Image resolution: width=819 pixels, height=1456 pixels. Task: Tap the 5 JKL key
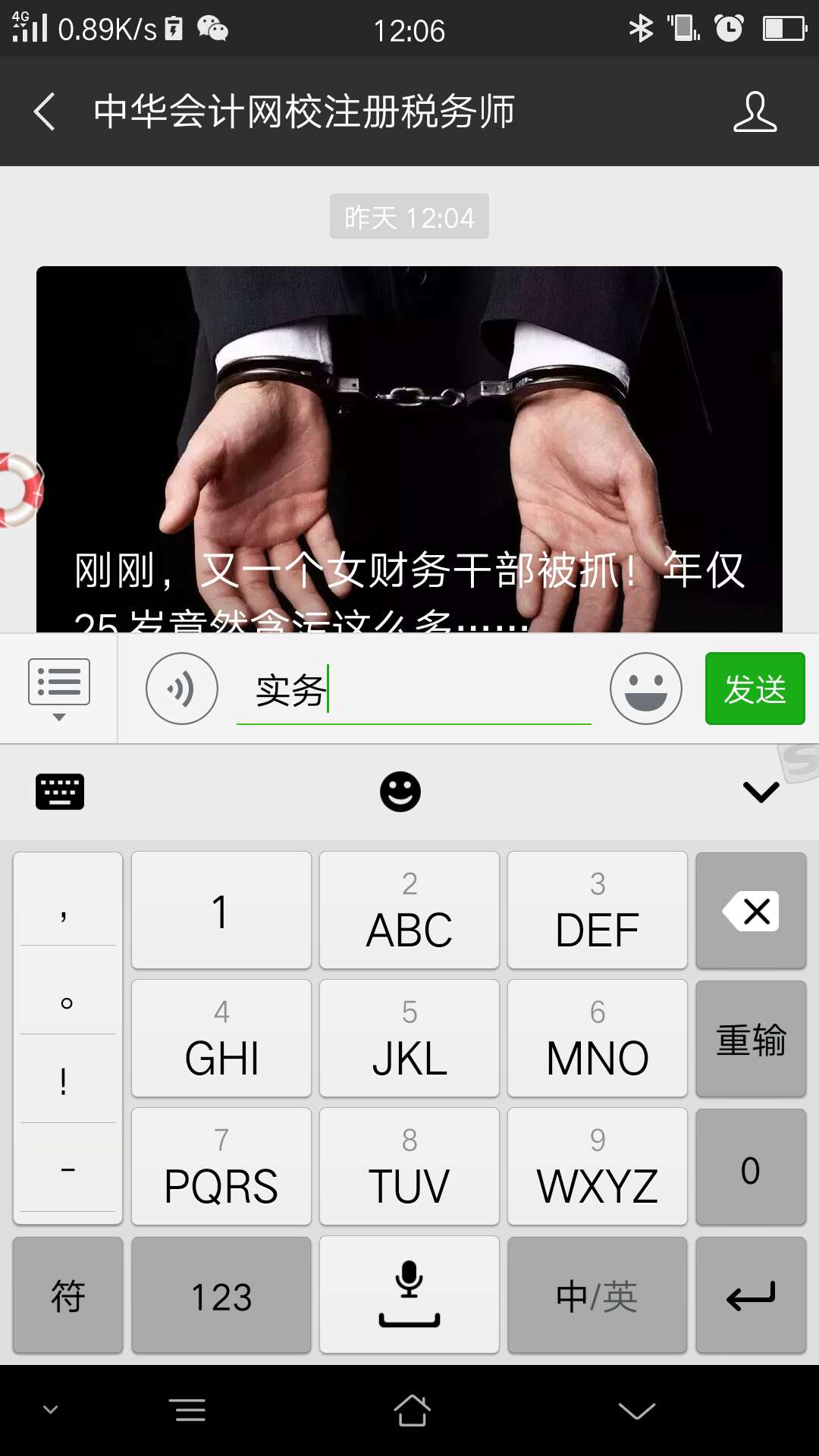tap(409, 1038)
